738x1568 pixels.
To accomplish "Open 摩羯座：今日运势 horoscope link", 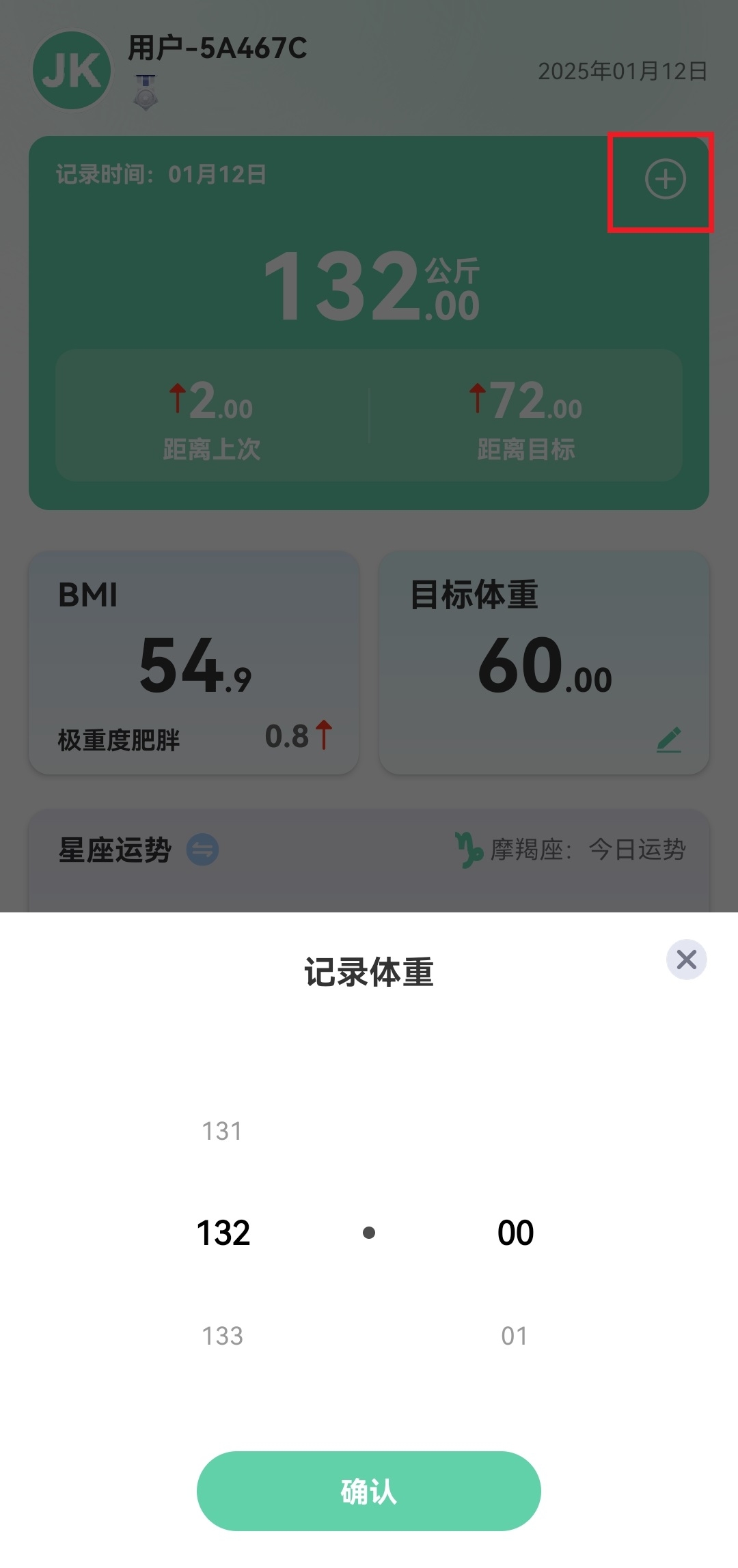I will [589, 850].
